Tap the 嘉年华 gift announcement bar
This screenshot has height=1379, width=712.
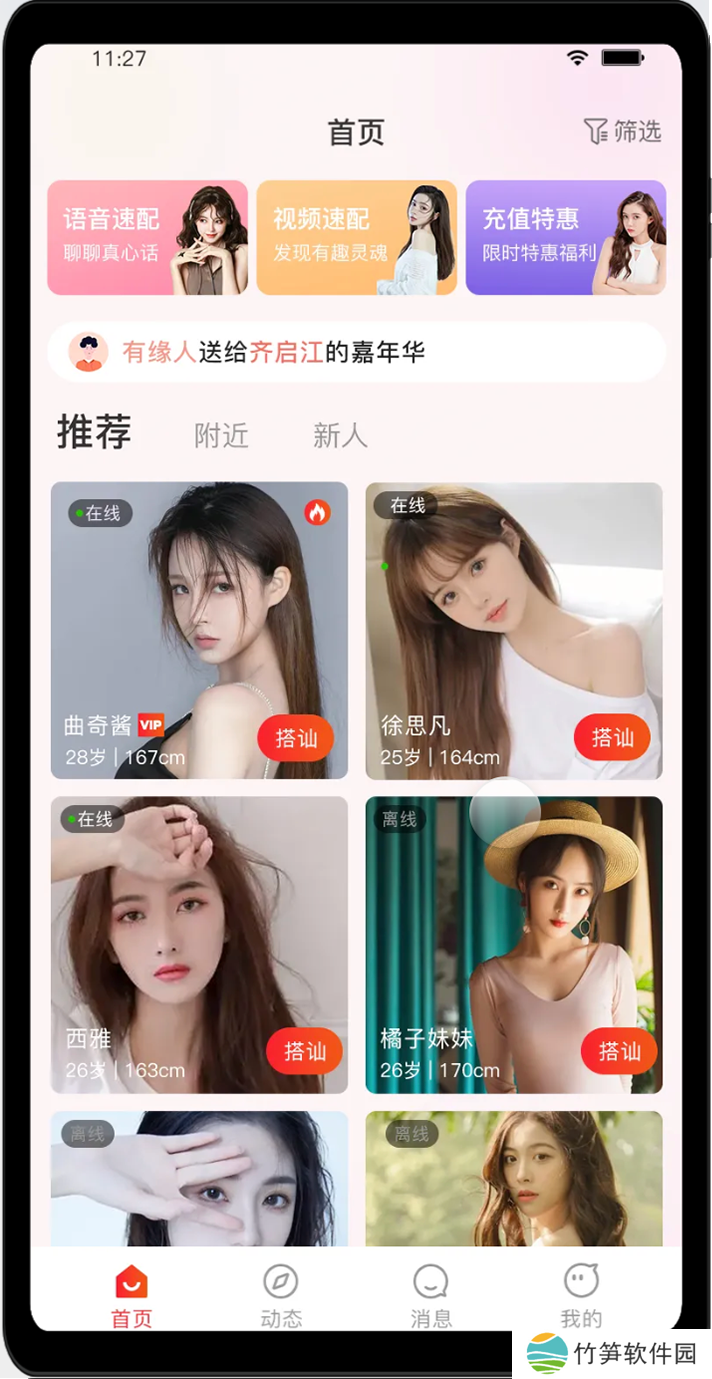tap(356, 352)
